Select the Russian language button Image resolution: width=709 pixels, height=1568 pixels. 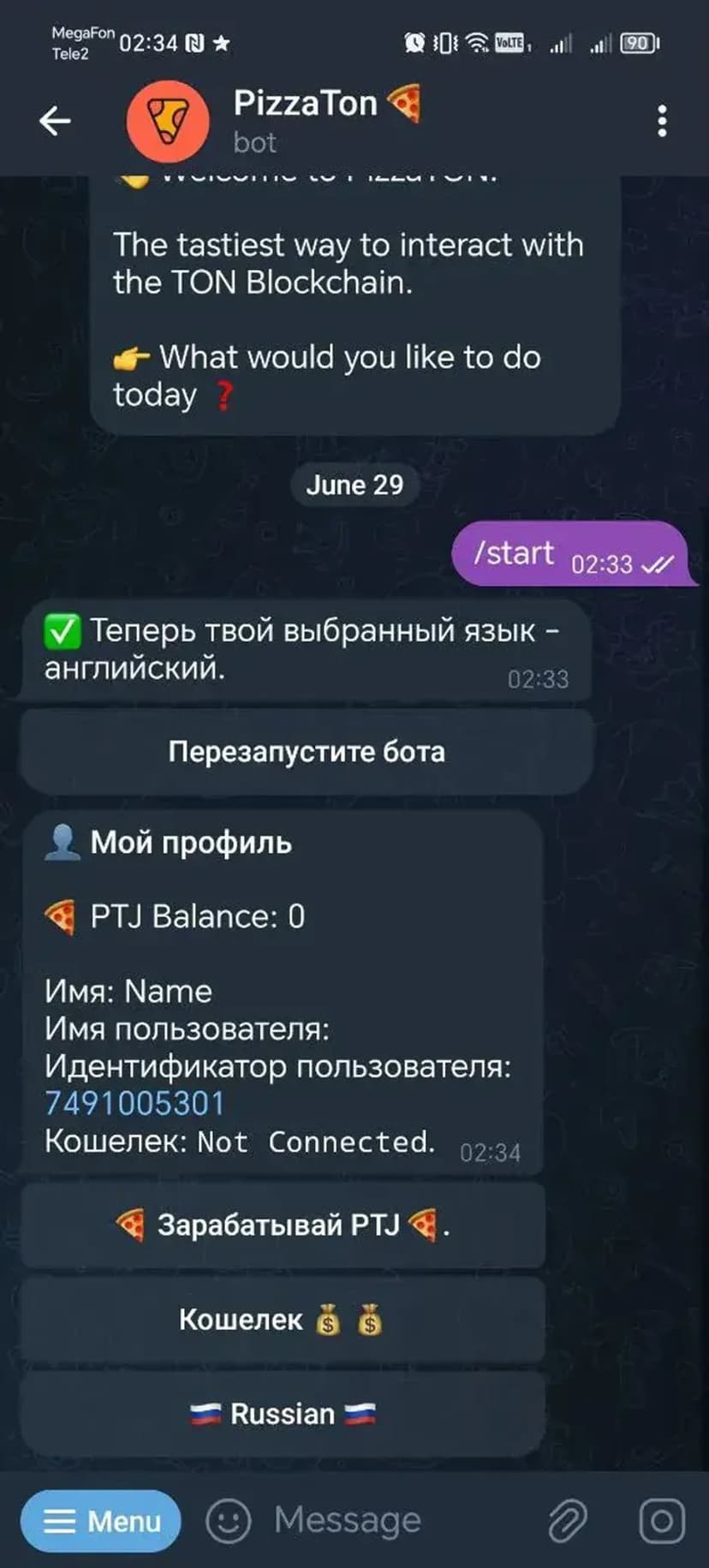click(x=283, y=1414)
